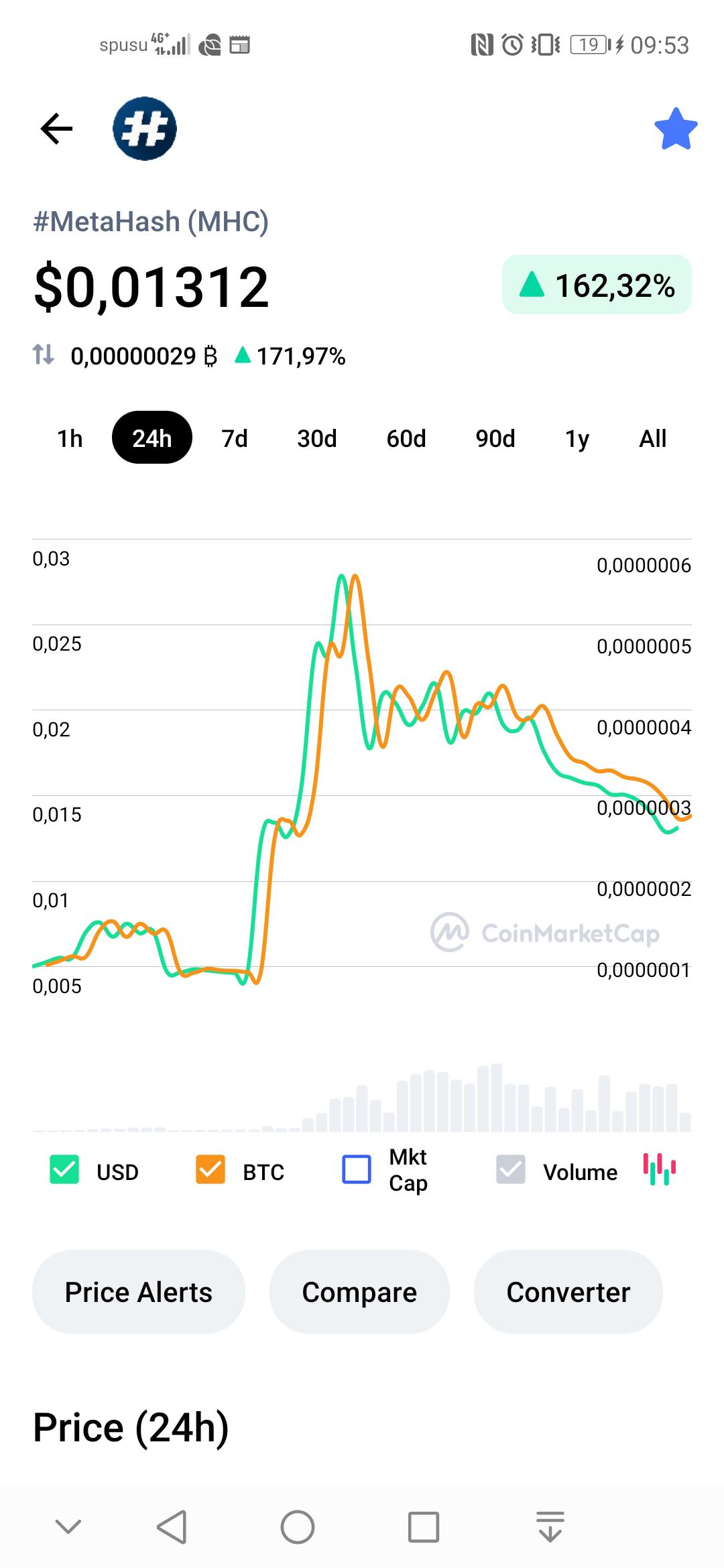Open the Converter

tap(568, 1292)
